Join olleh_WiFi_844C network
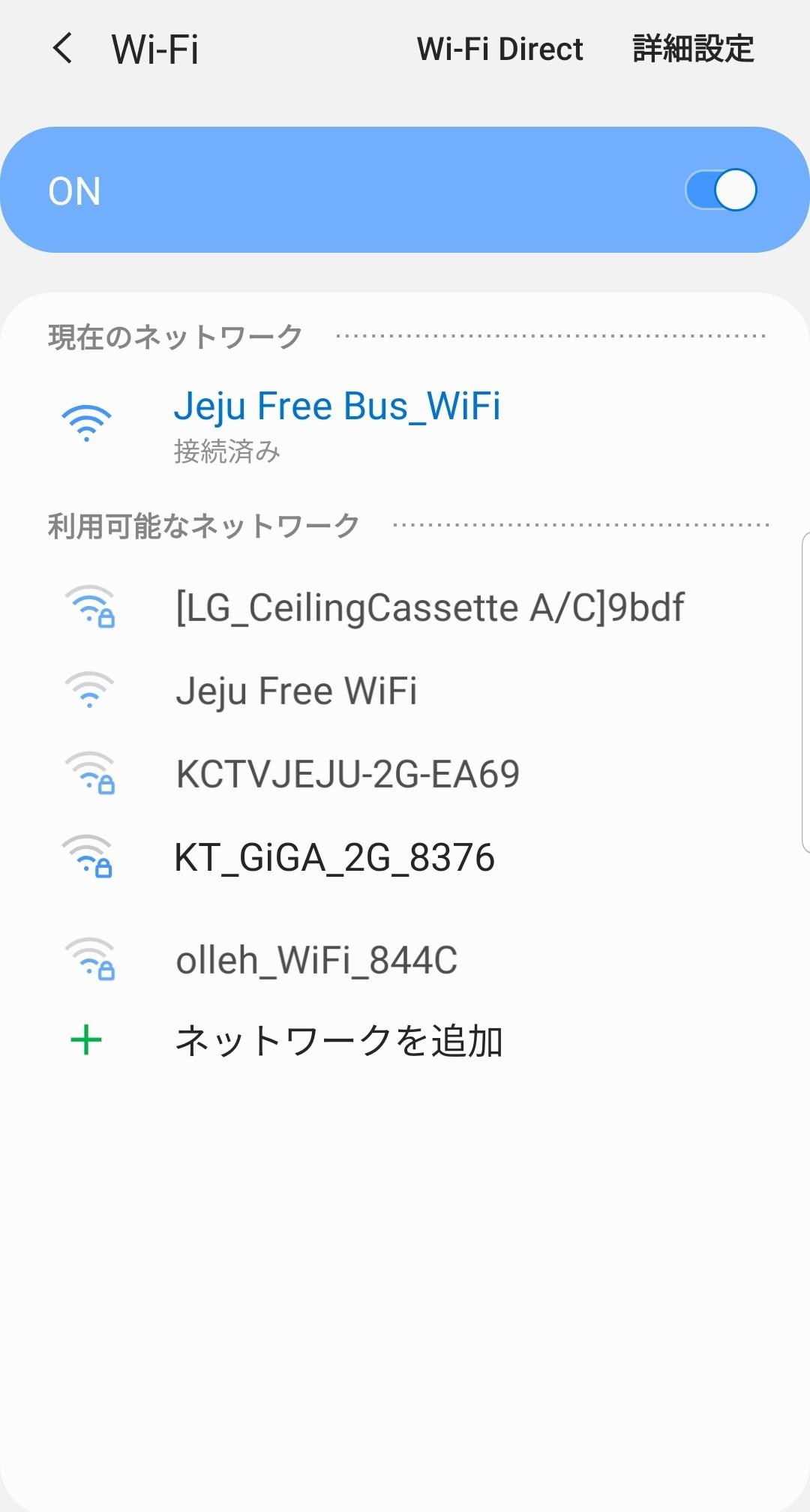810x1512 pixels. [x=316, y=961]
